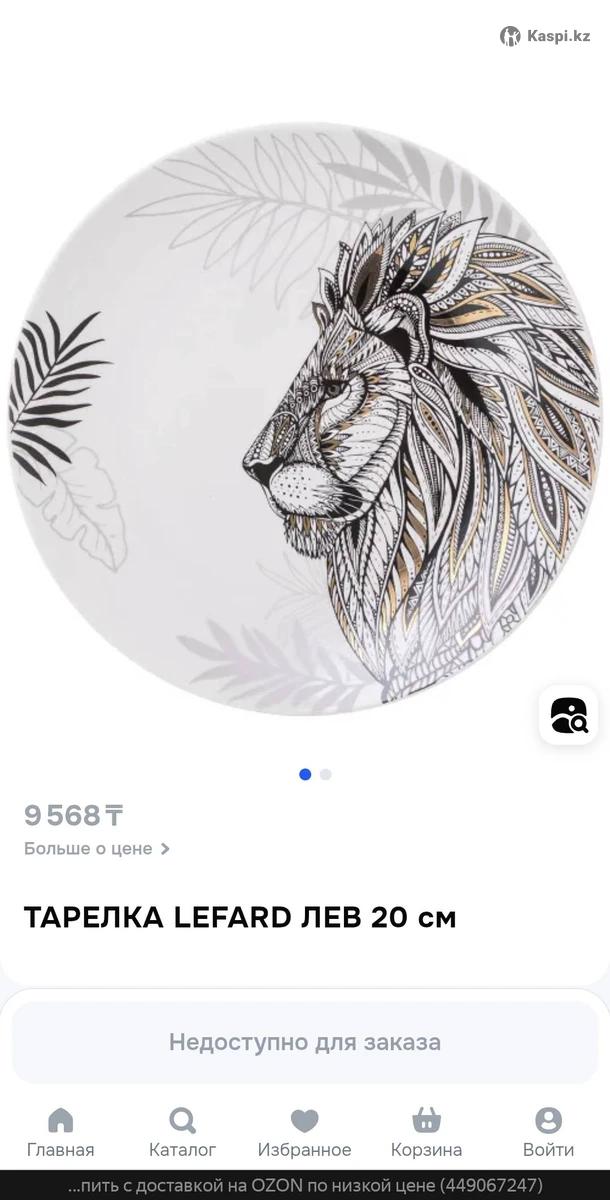Tap the second photo indicator dot
The height and width of the screenshot is (1200, 610).
[326, 774]
